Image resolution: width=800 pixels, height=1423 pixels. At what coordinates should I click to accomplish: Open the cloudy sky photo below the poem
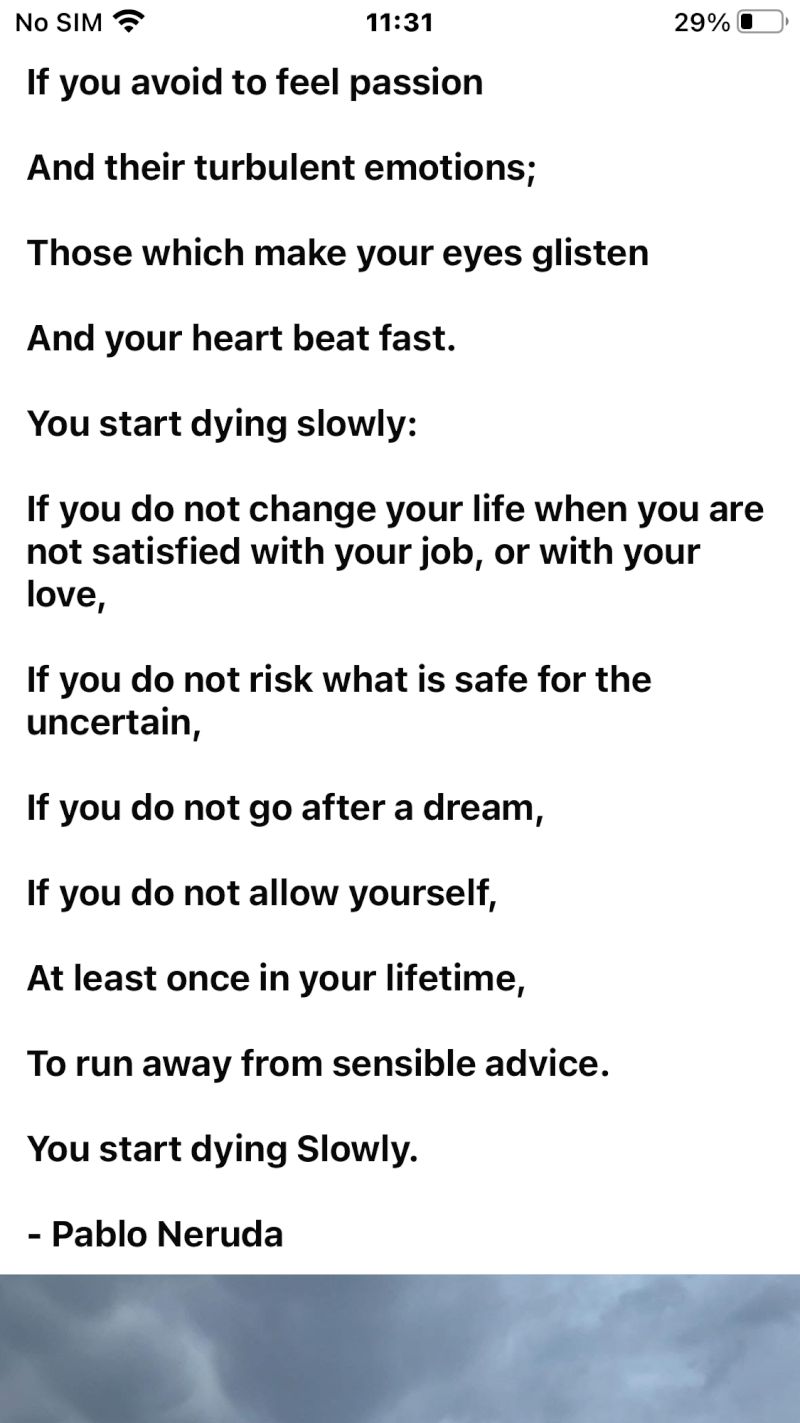[x=400, y=1348]
